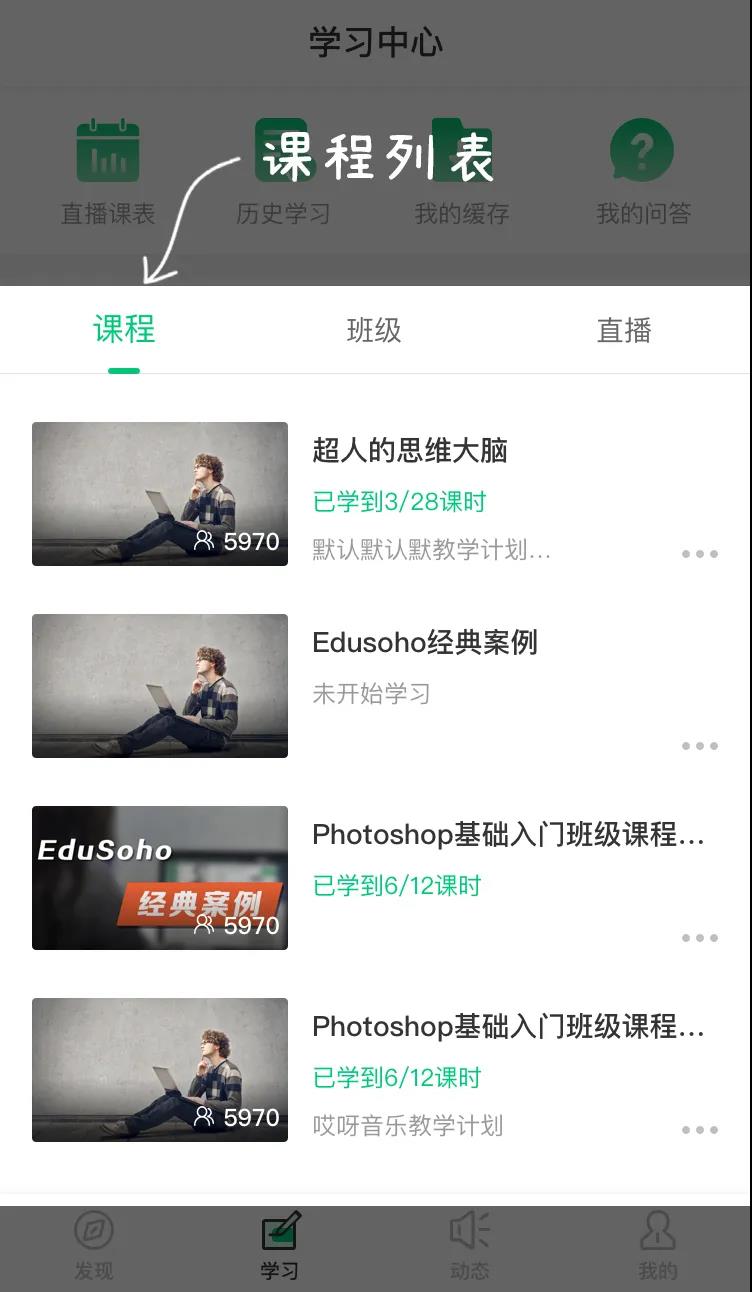The width and height of the screenshot is (752, 1292).
Task: Select the 课程 tab
Action: coord(124,330)
